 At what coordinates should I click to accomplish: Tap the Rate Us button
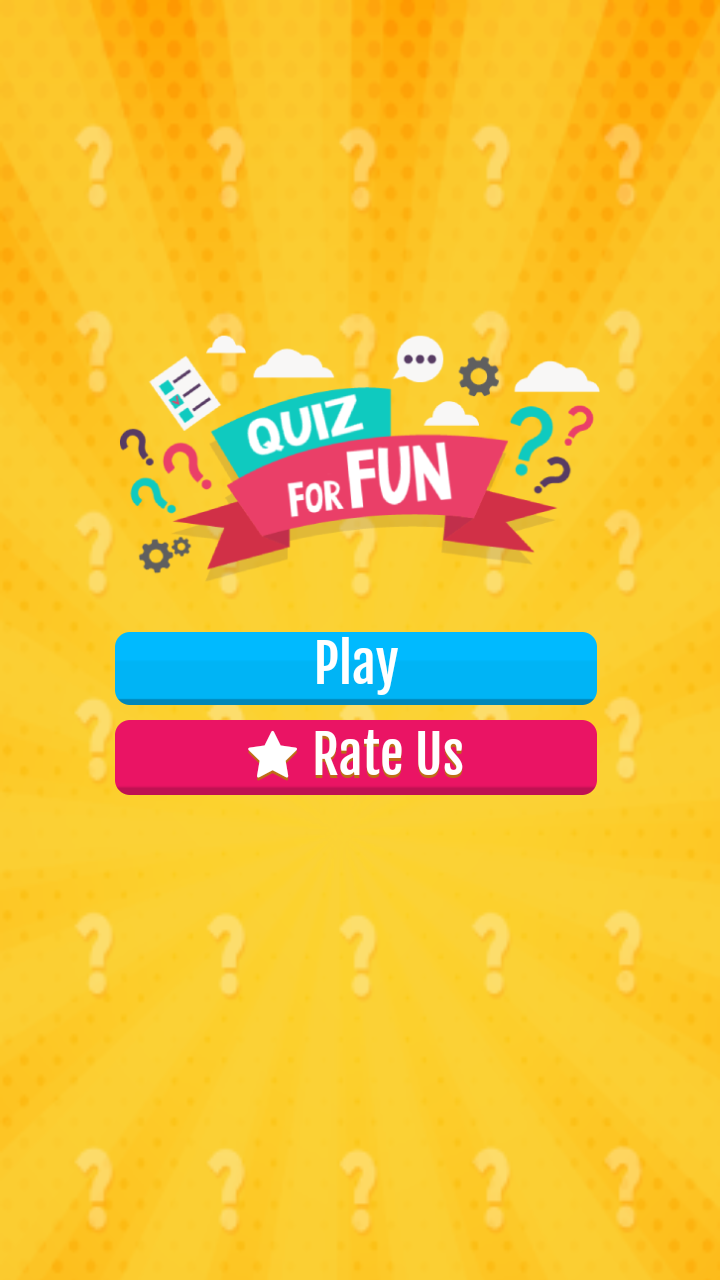(356, 756)
